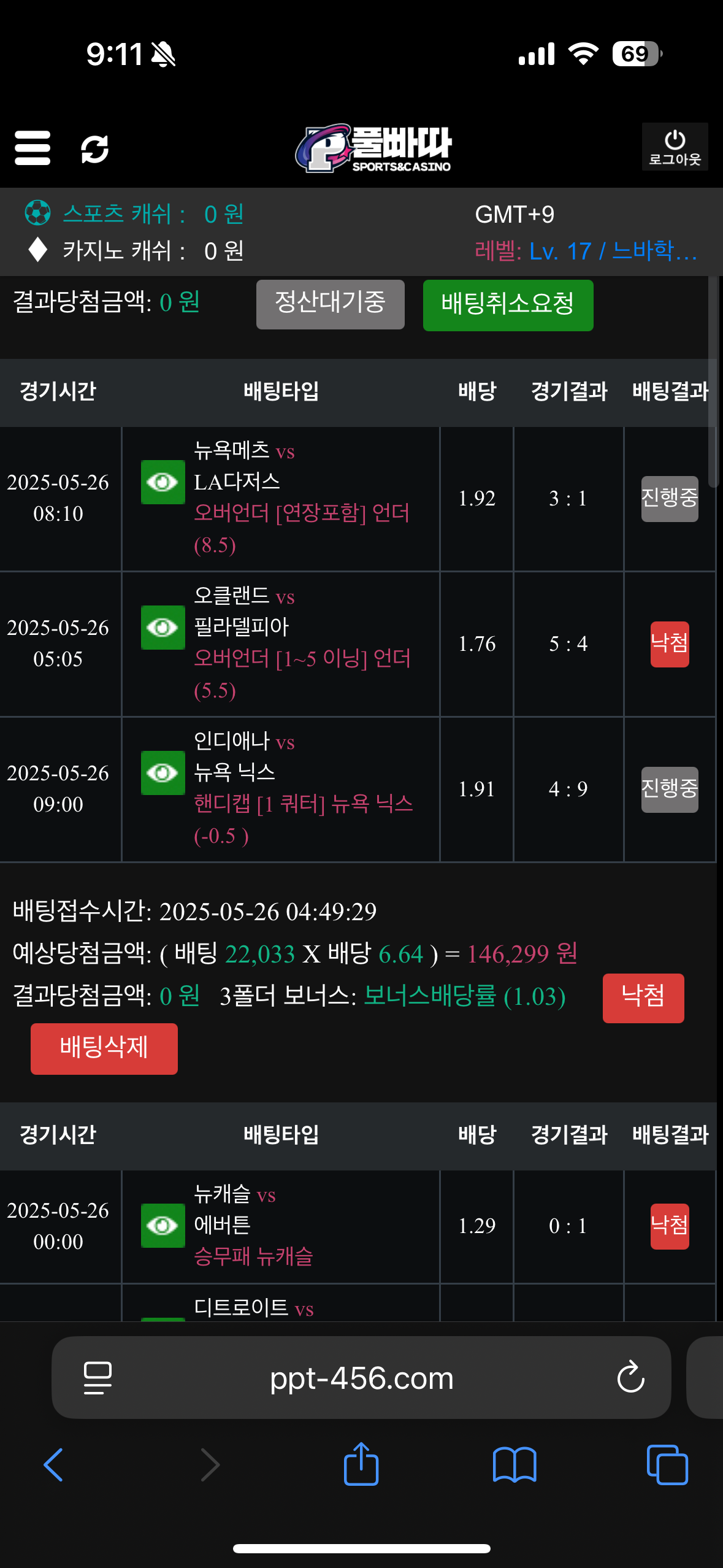The image size is (723, 1568).
Task: Tap the site refresh arrows icon
Action: coord(95,149)
